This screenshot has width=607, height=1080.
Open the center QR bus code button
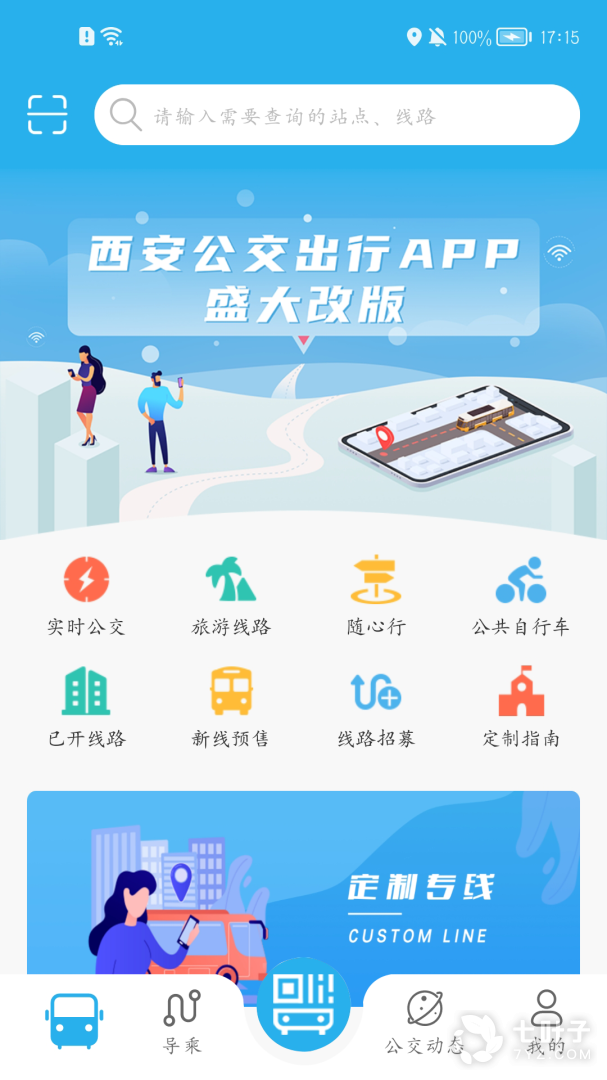tap(303, 1005)
